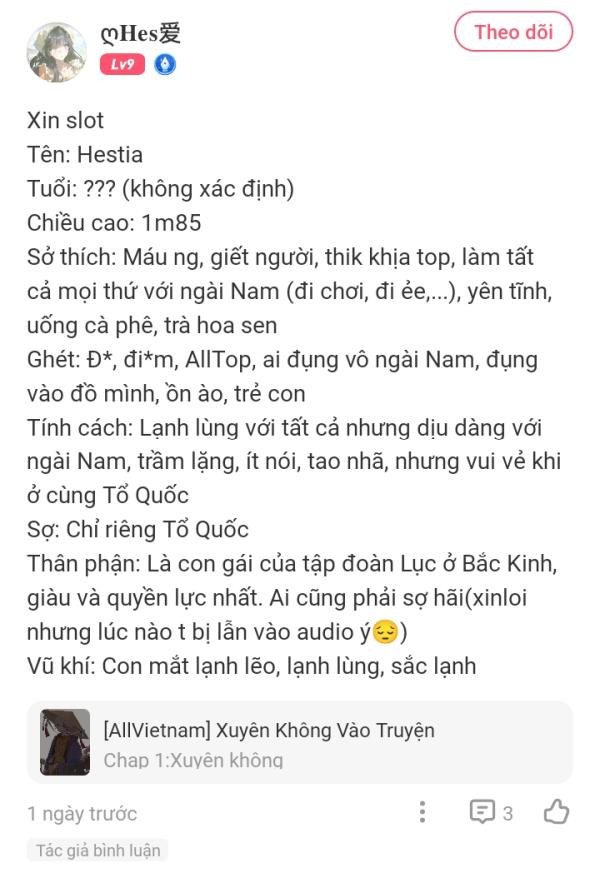Image resolution: width=600 pixels, height=878 pixels.
Task: Open ღHes爱's profile avatar
Action: pos(56,51)
